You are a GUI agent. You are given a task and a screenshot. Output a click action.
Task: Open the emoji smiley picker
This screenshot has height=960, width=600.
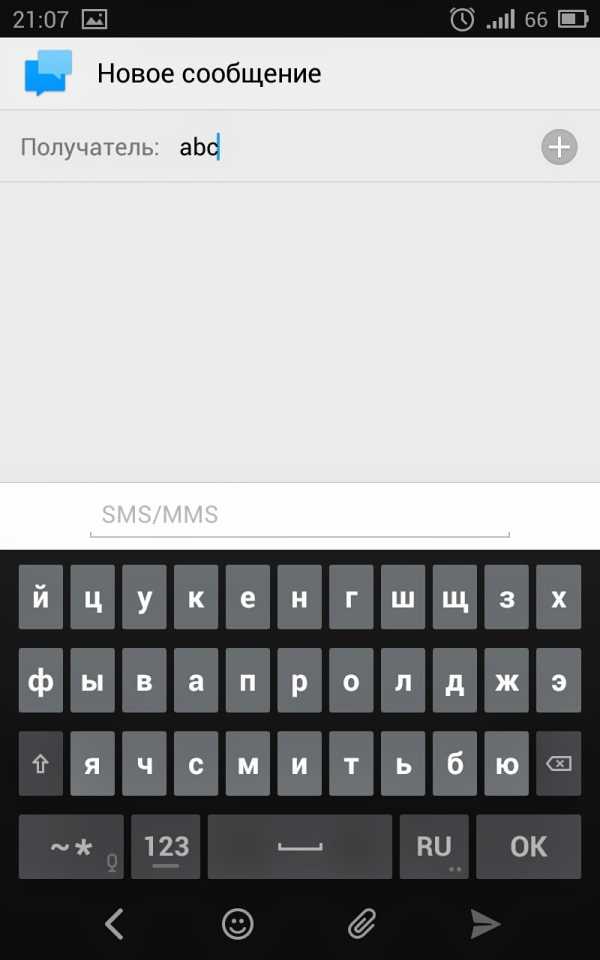238,924
